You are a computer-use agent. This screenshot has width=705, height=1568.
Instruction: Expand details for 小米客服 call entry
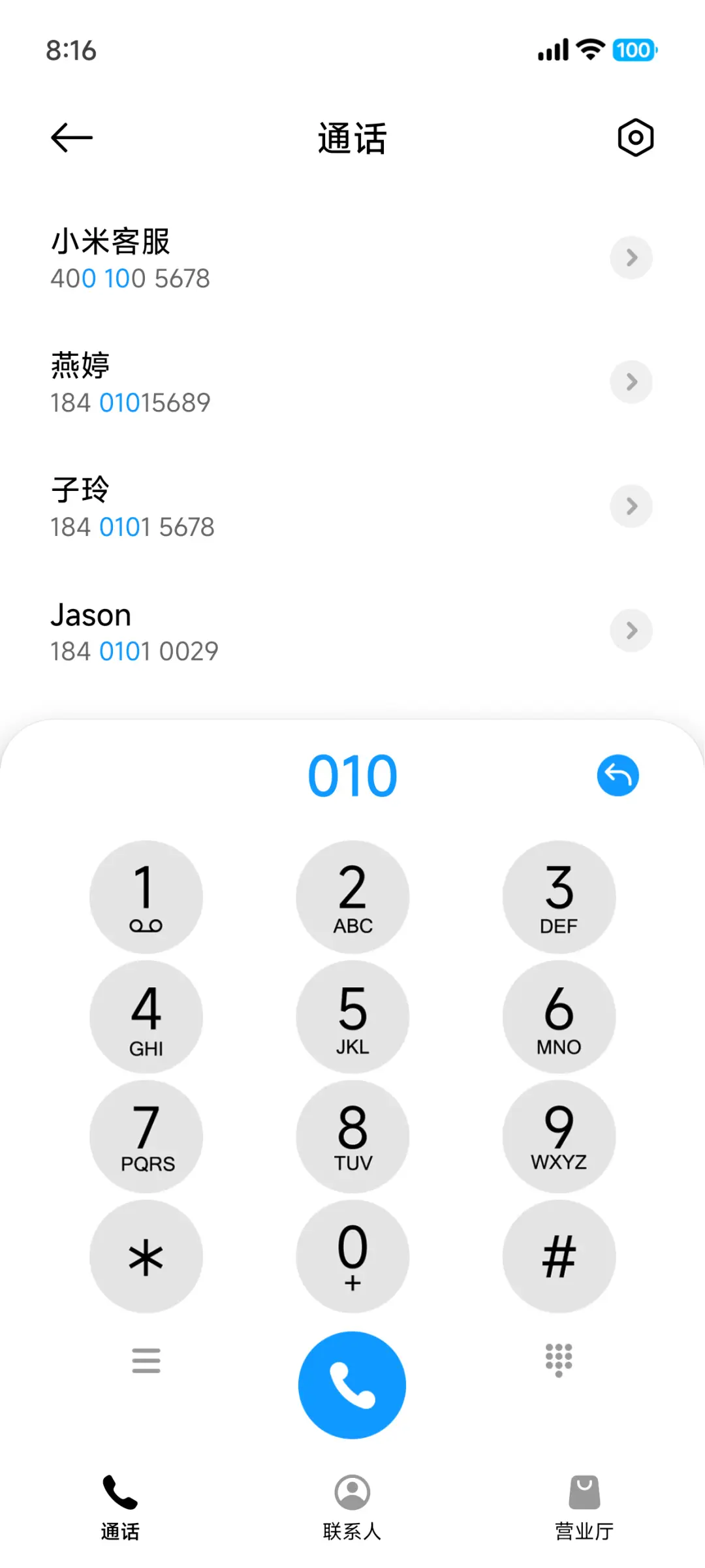pyautogui.click(x=631, y=258)
